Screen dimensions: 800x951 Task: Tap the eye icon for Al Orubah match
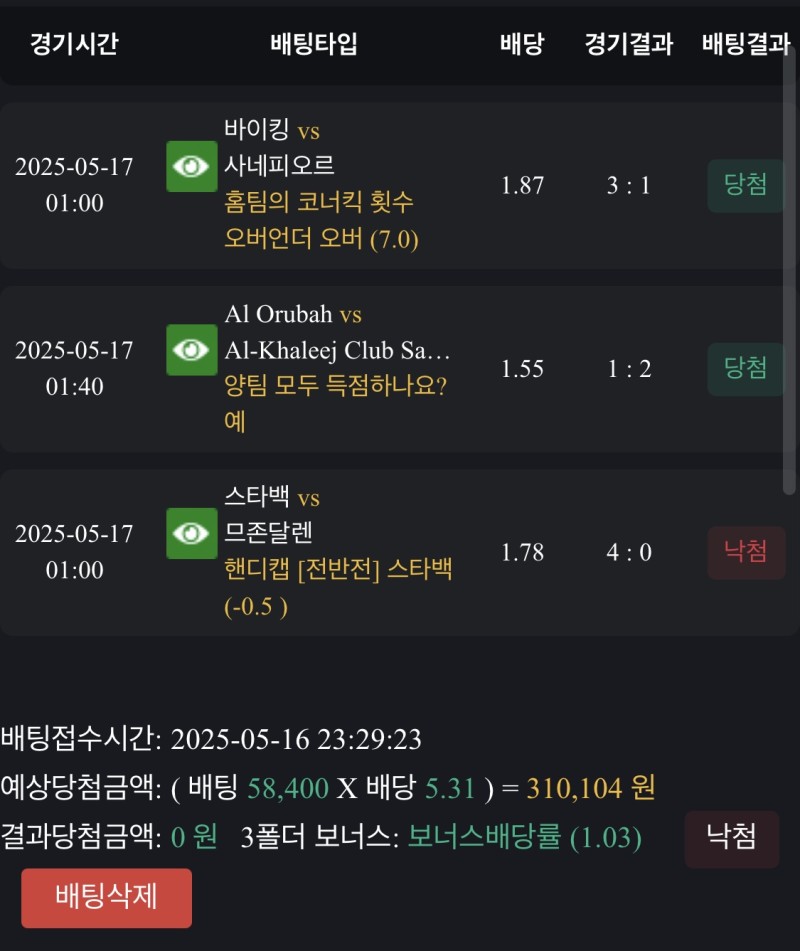point(191,350)
